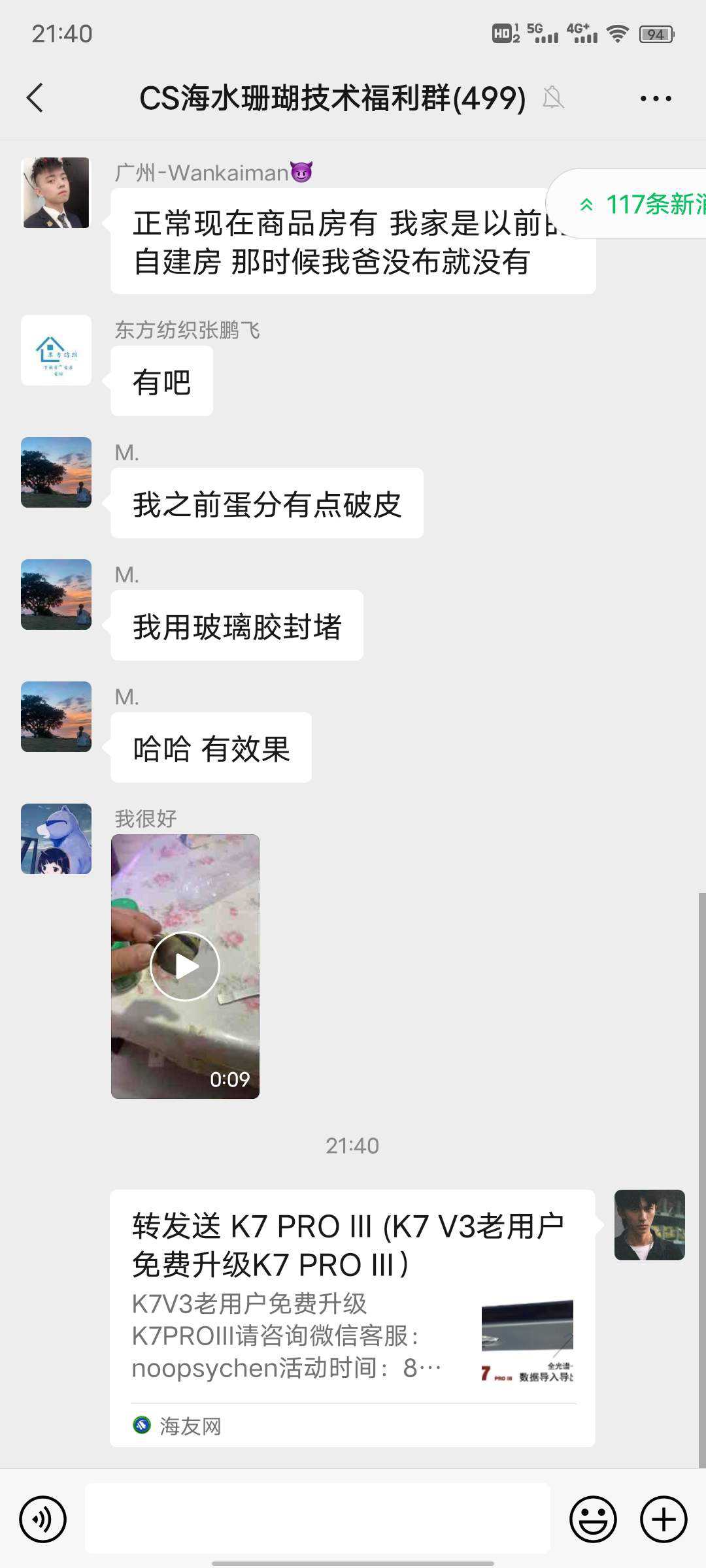
Task: View 广州-Wankaiman's profile avatar
Action: point(56,193)
